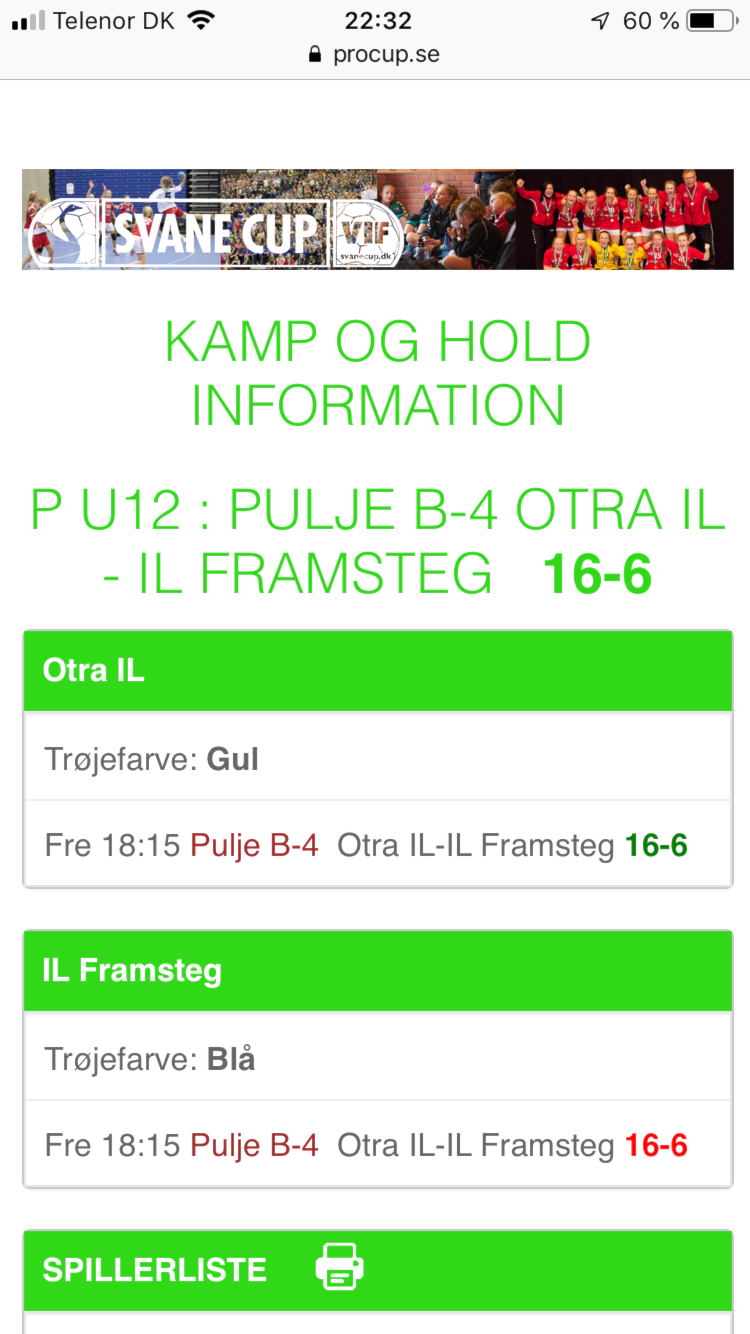
Task: Print the Spillerliste using the printer icon
Action: click(x=340, y=1268)
